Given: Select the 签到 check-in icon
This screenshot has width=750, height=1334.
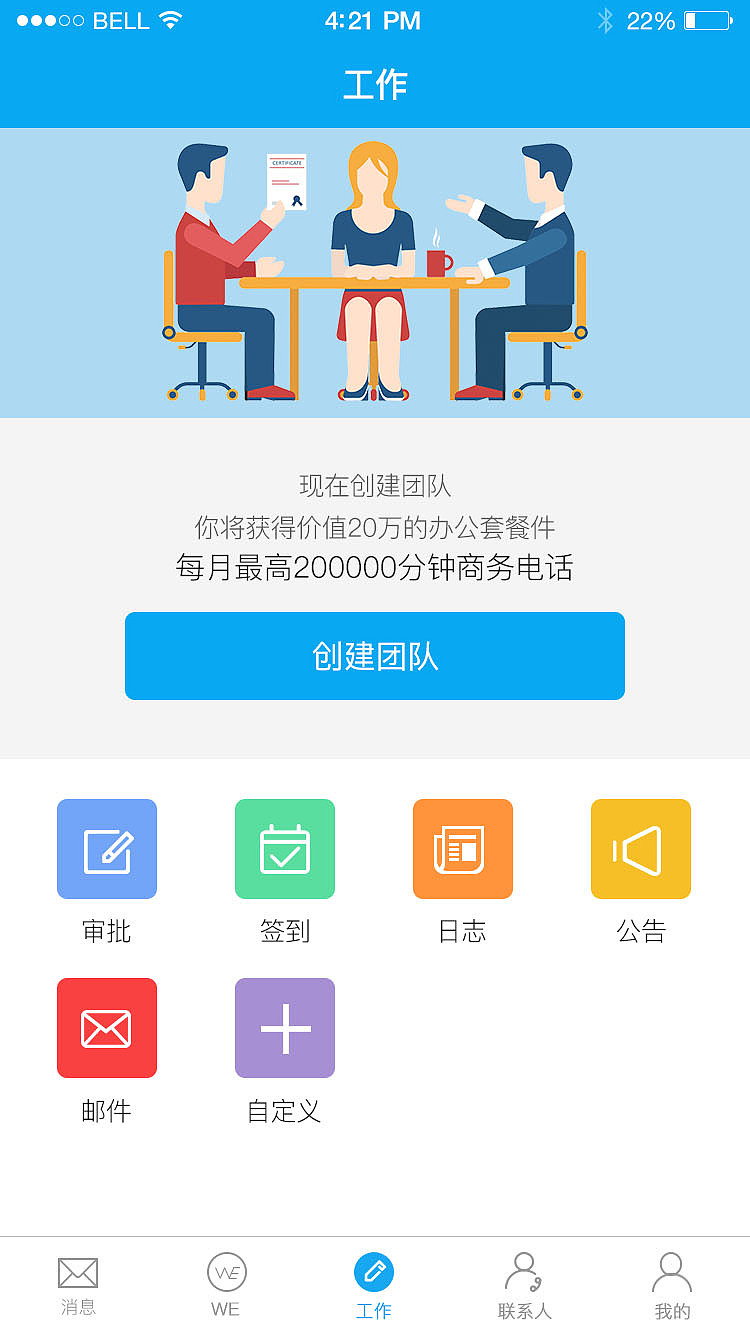Looking at the screenshot, I should pyautogui.click(x=285, y=848).
